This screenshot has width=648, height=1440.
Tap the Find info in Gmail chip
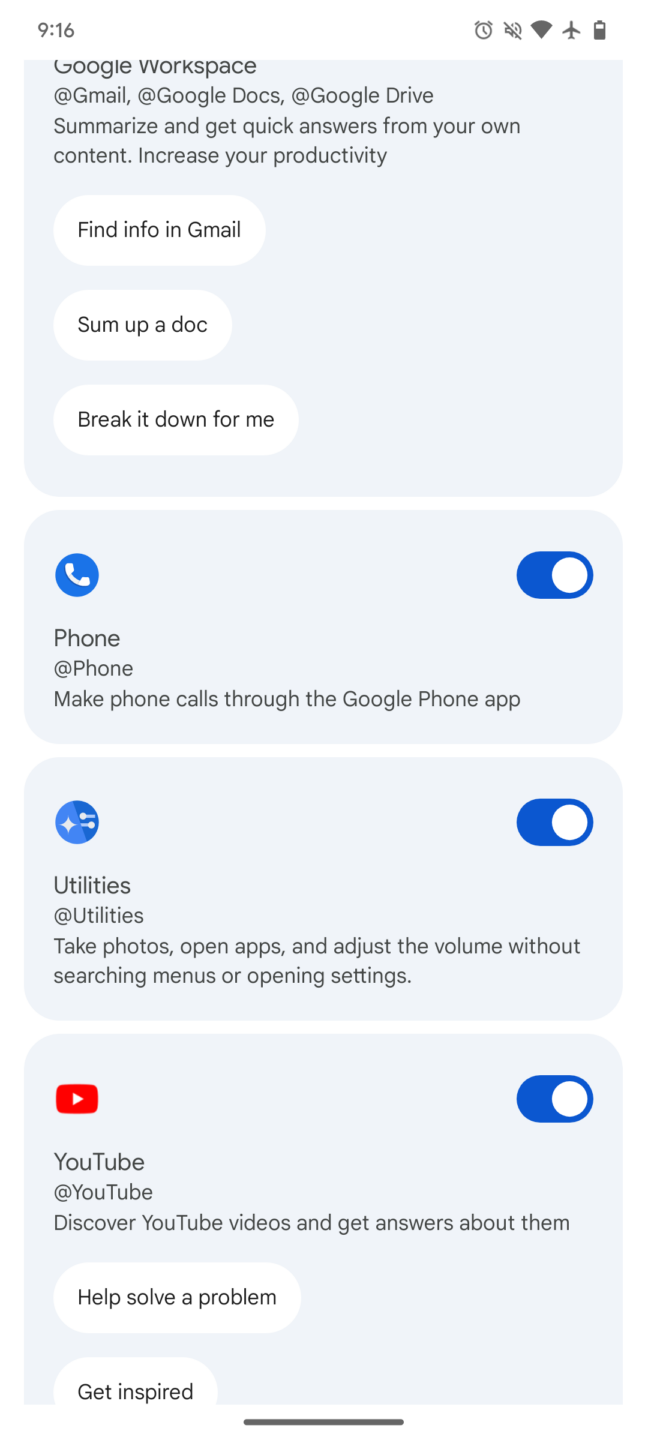[159, 230]
